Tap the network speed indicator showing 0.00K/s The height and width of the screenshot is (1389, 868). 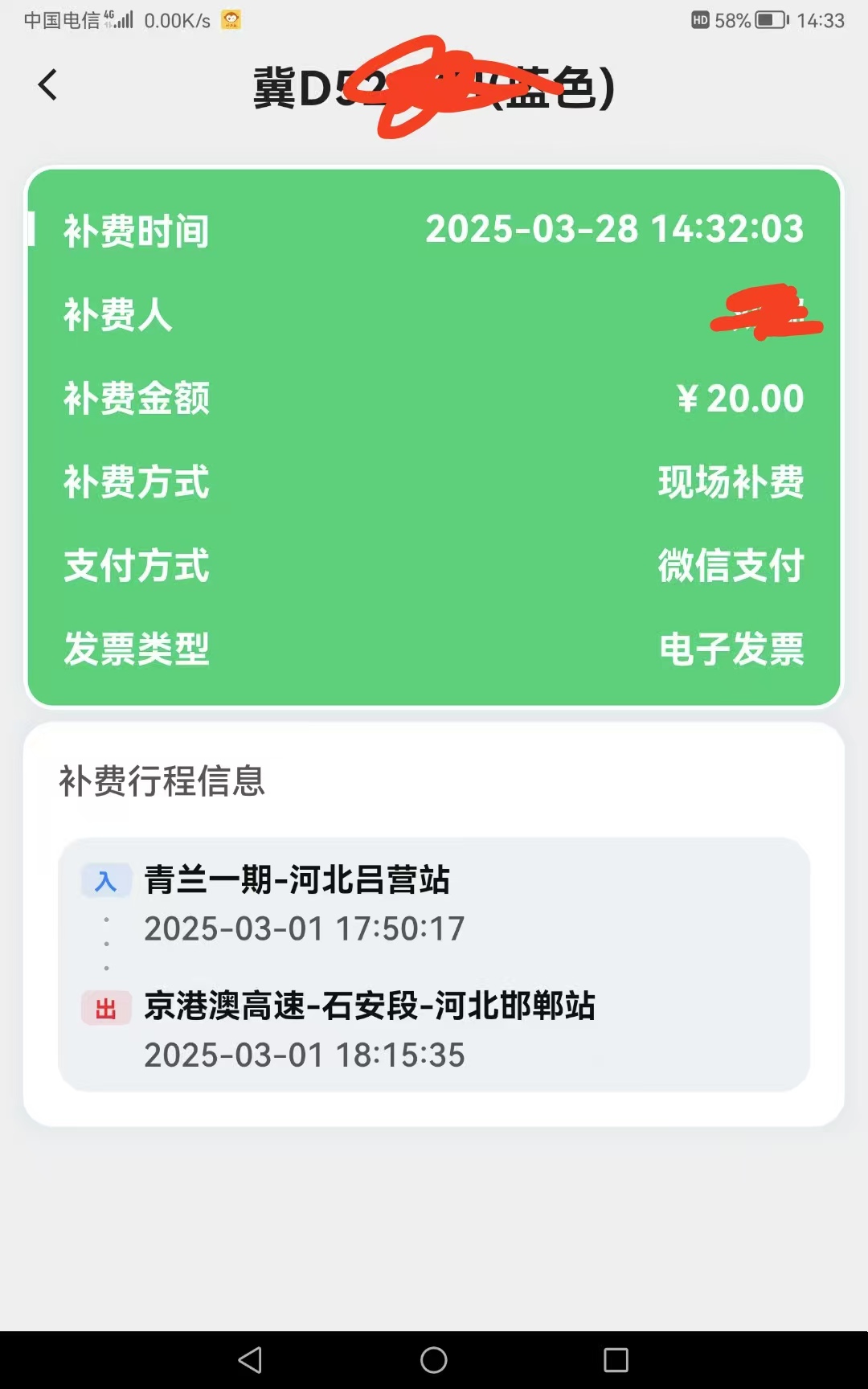[x=178, y=20]
